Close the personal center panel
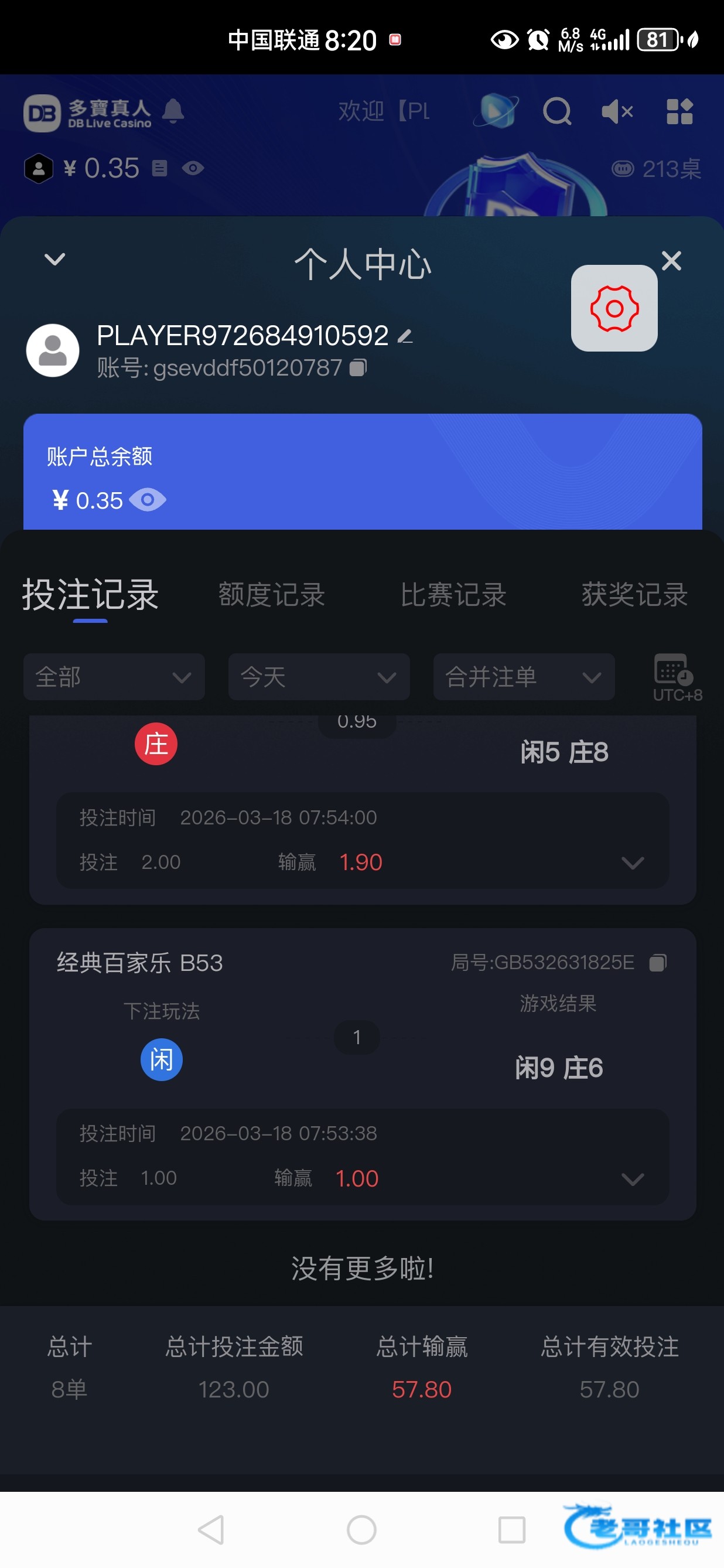Image resolution: width=724 pixels, height=1568 pixels. coord(671,261)
